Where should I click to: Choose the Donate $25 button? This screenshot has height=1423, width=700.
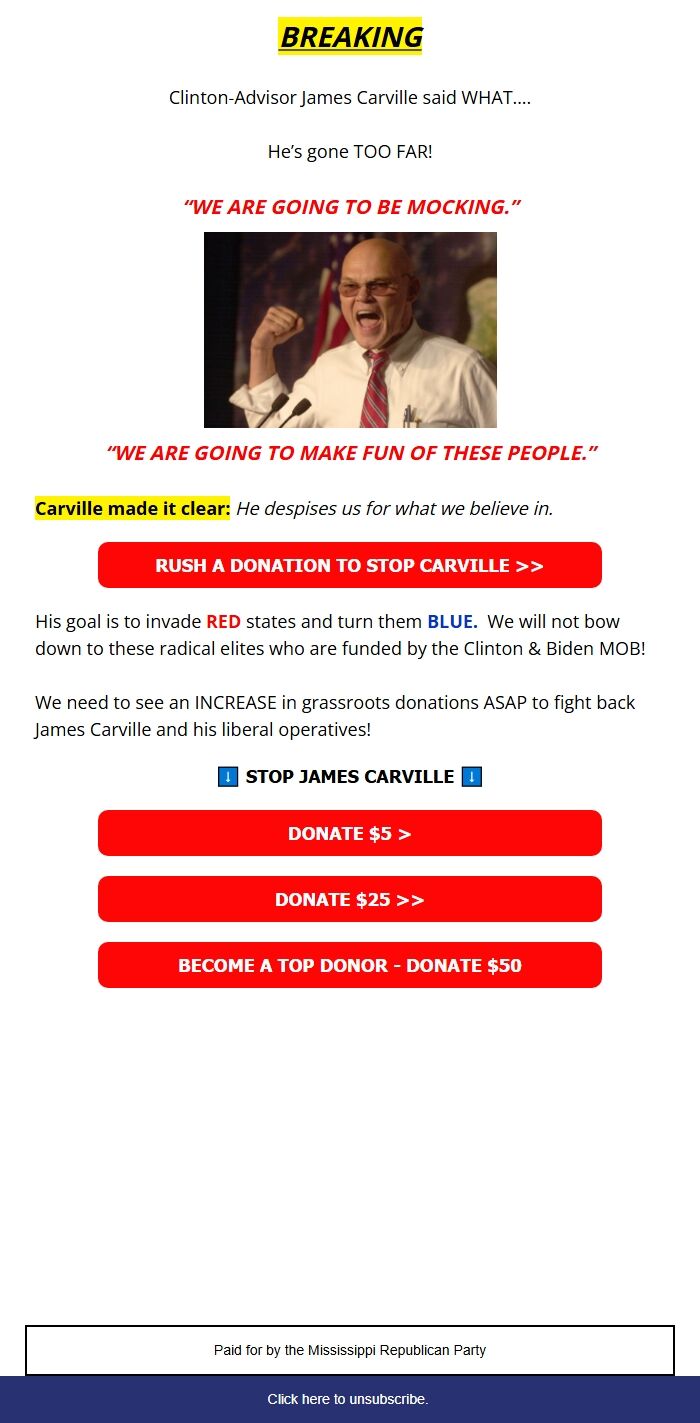(350, 899)
